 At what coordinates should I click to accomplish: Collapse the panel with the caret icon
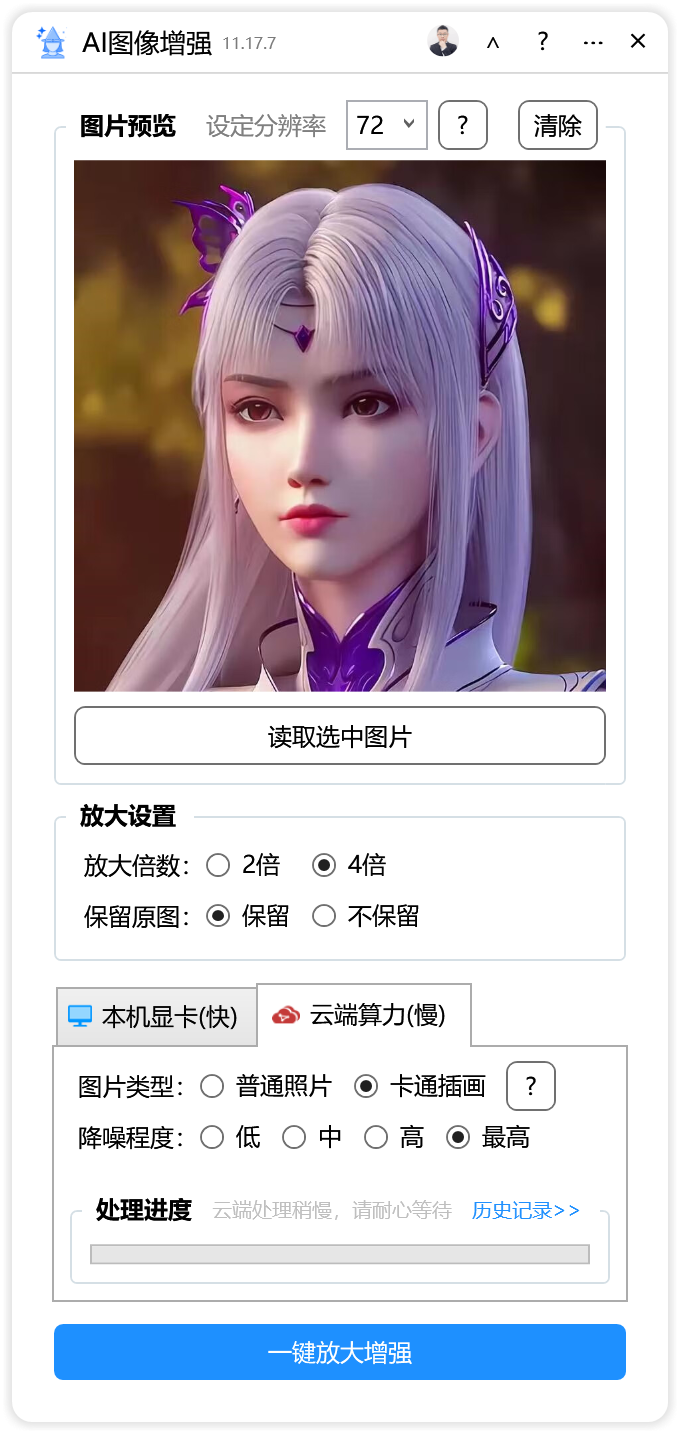pyautogui.click(x=493, y=42)
